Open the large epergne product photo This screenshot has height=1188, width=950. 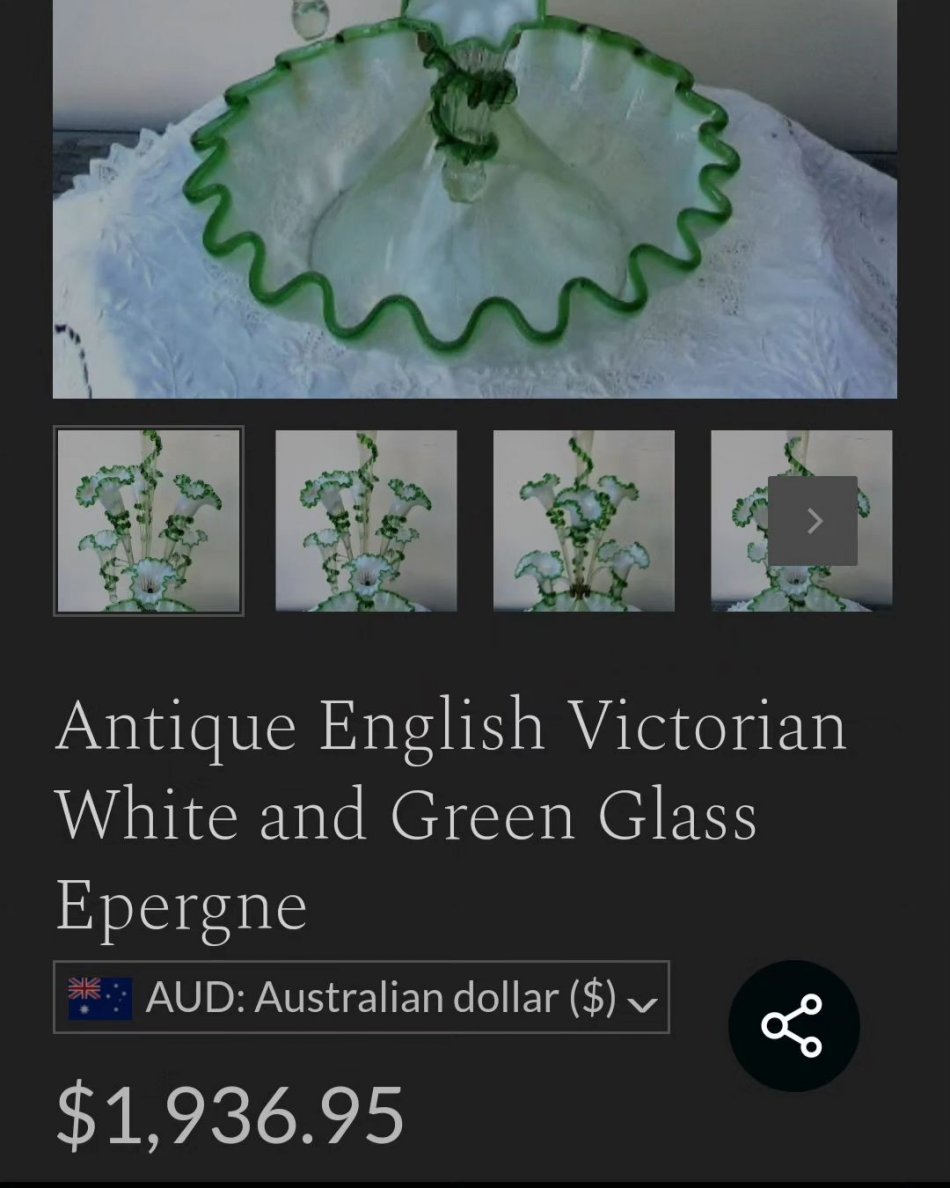474,200
